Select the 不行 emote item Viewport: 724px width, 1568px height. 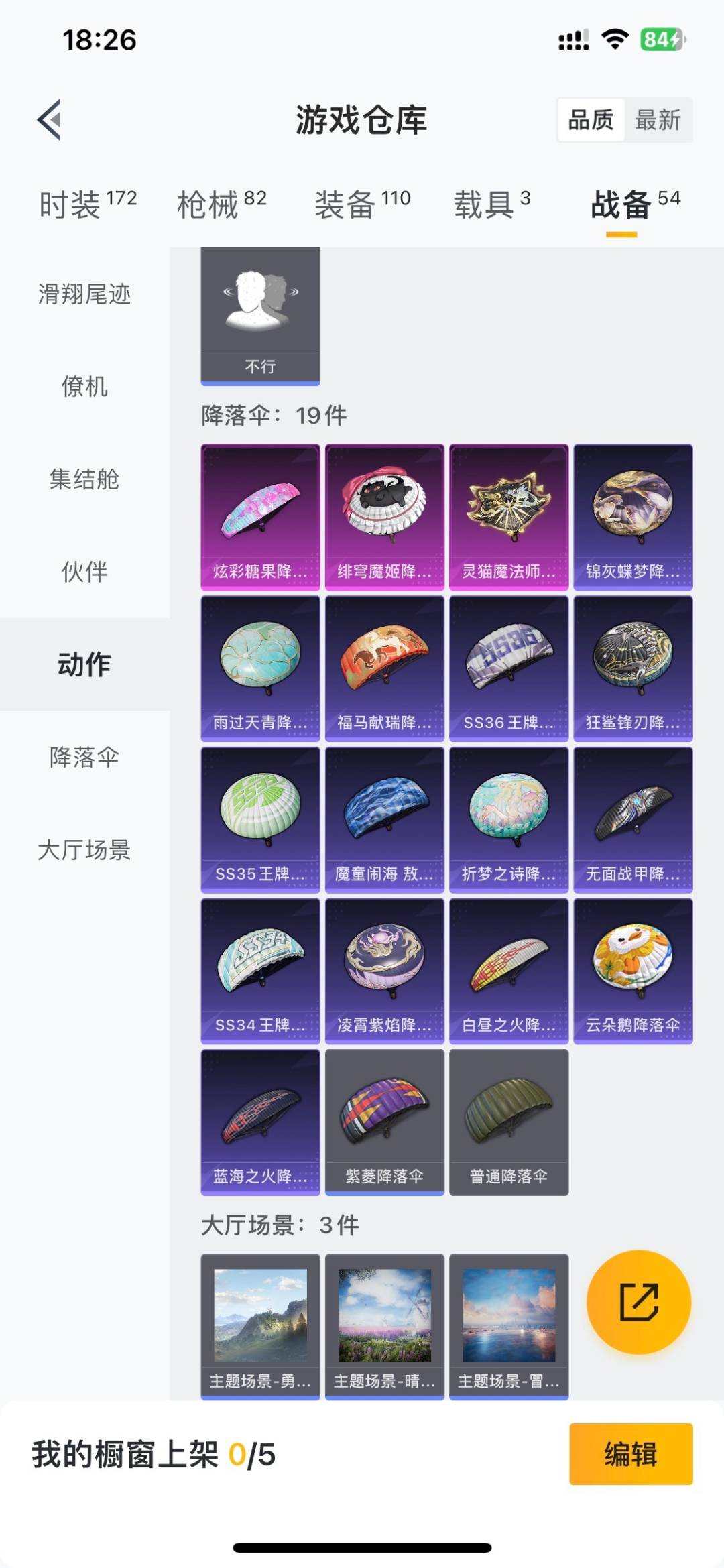click(260, 315)
